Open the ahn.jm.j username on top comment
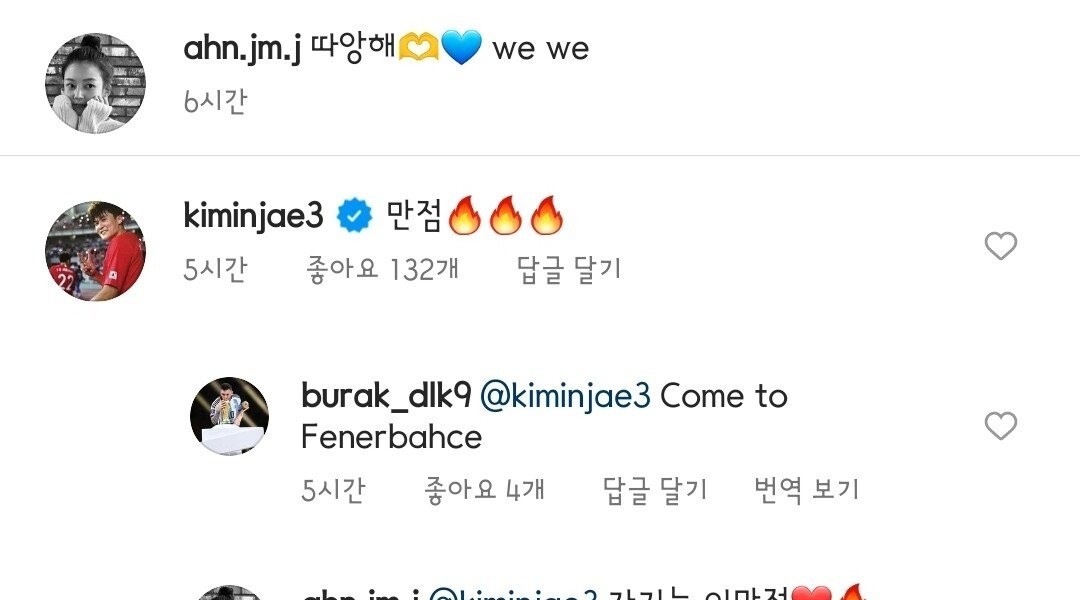 [242, 49]
